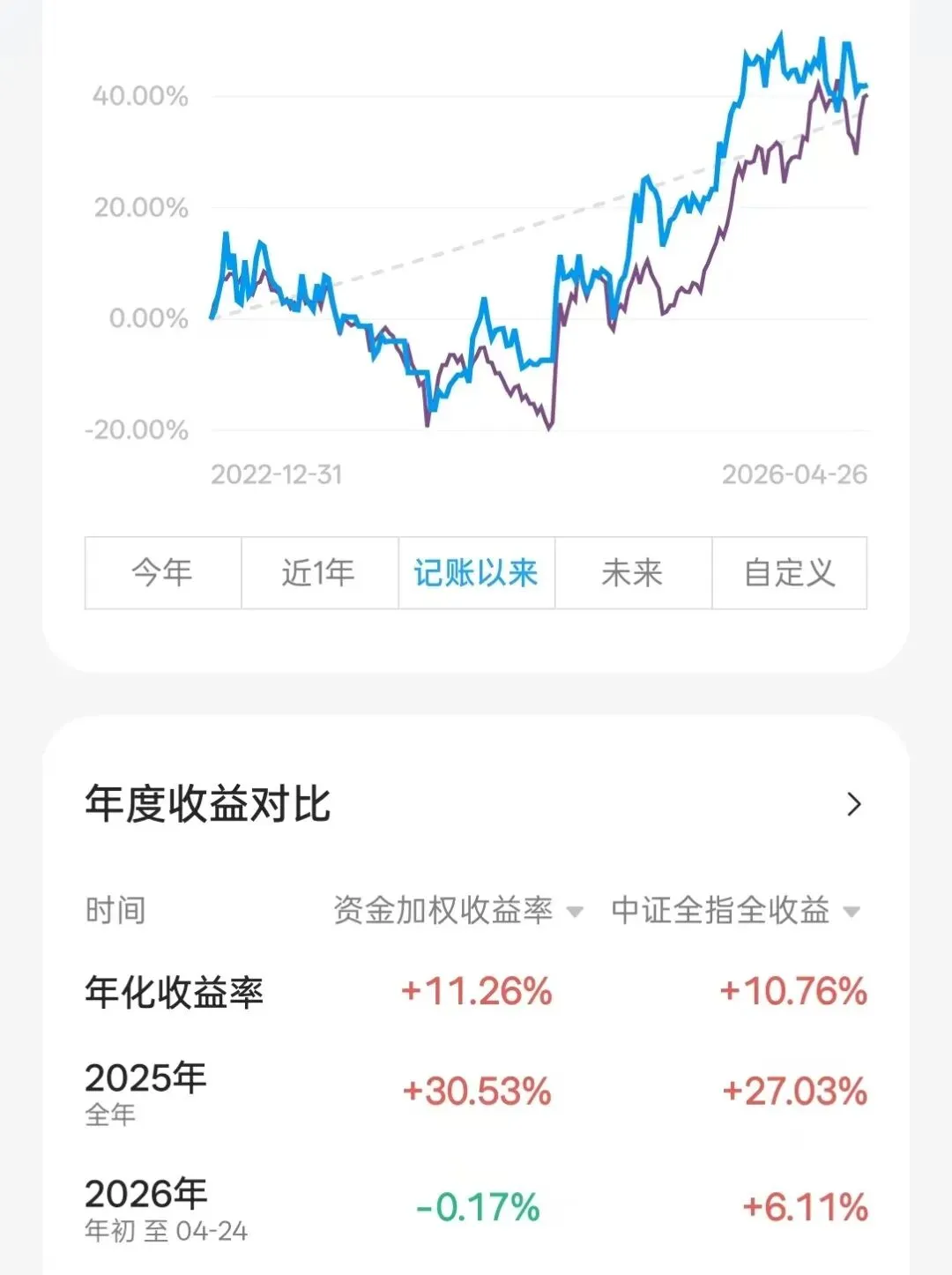Image resolution: width=952 pixels, height=1275 pixels.
Task: Switch to the 今年 time range
Action: pos(163,573)
